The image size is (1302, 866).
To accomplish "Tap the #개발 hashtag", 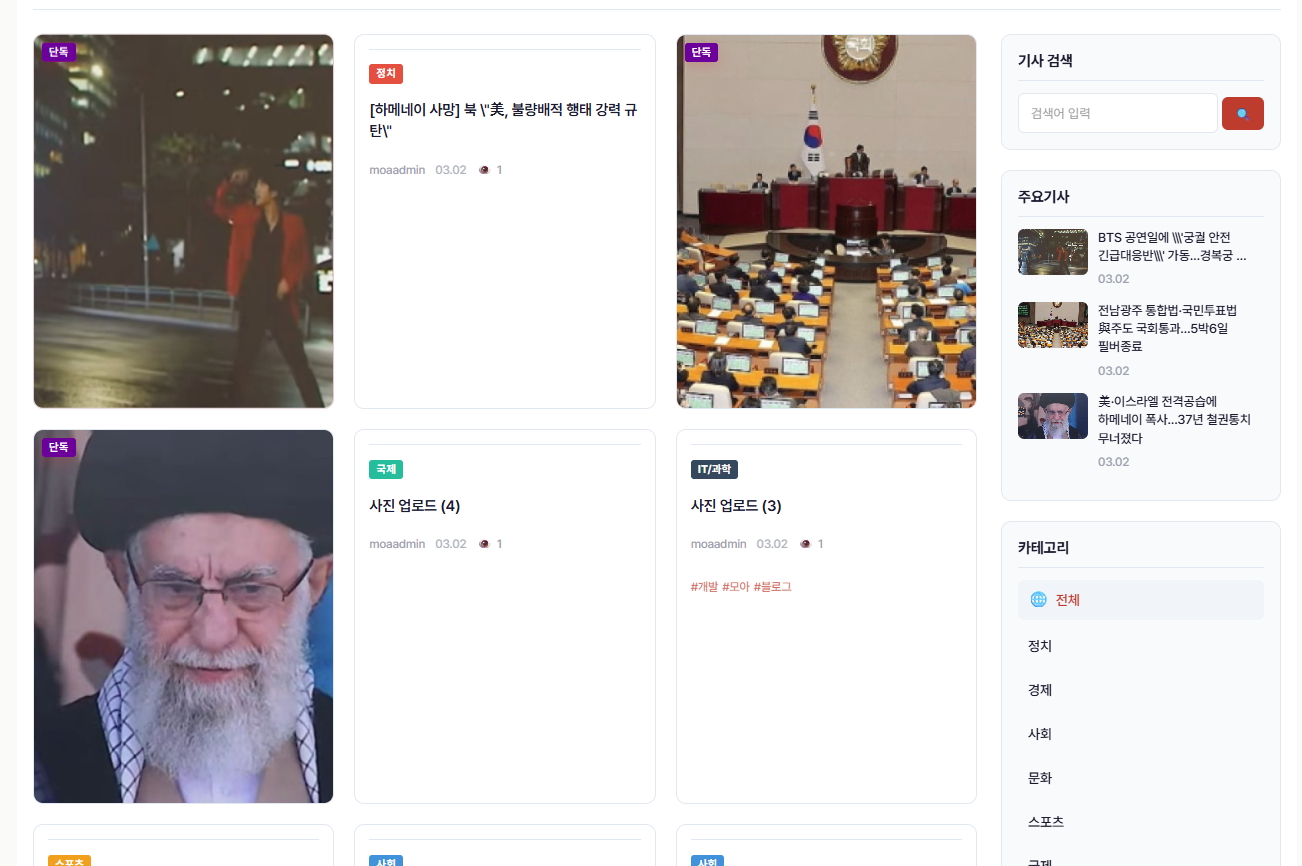I will [704, 587].
